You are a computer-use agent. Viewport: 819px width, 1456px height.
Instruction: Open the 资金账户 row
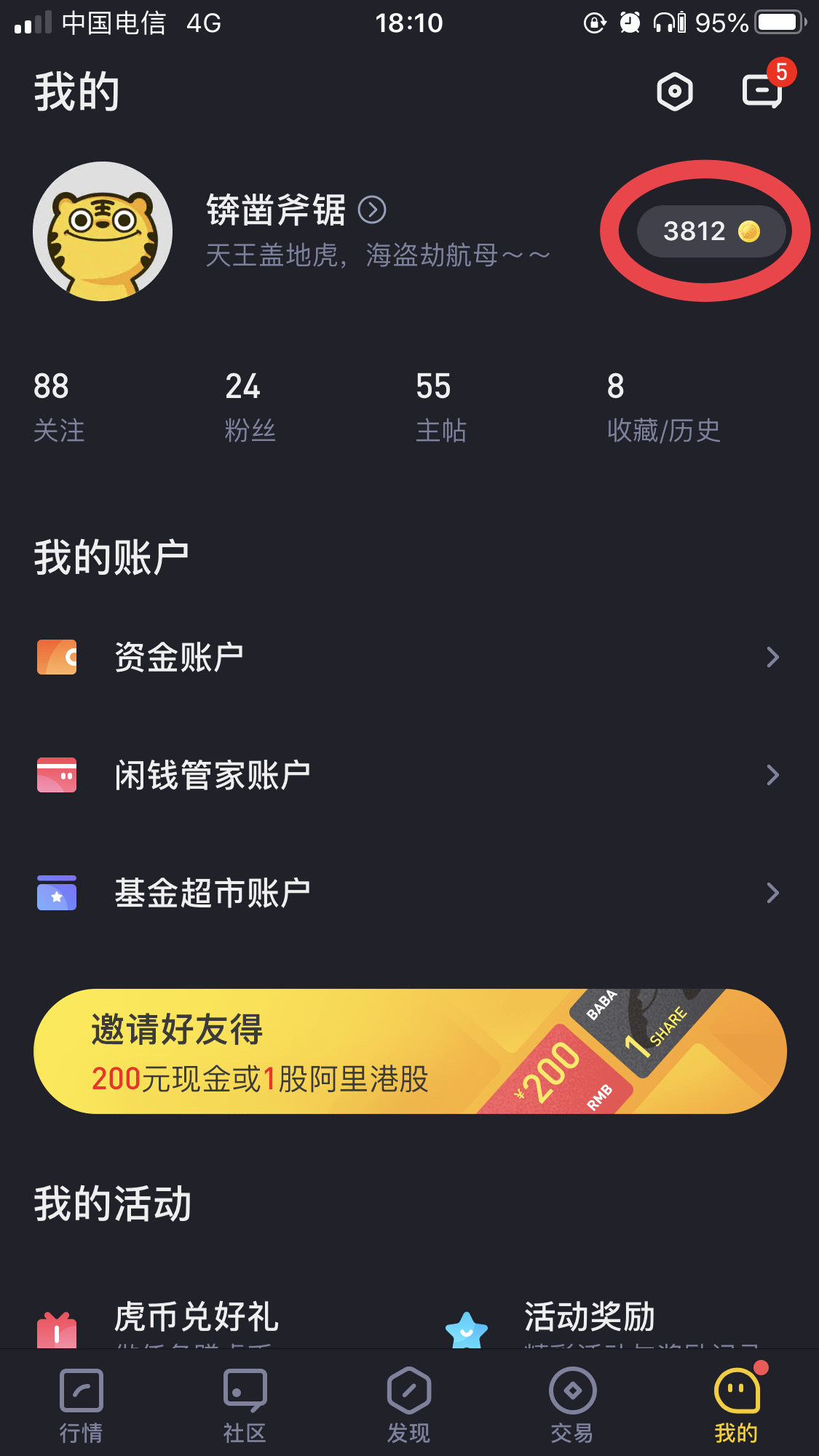pos(408,657)
